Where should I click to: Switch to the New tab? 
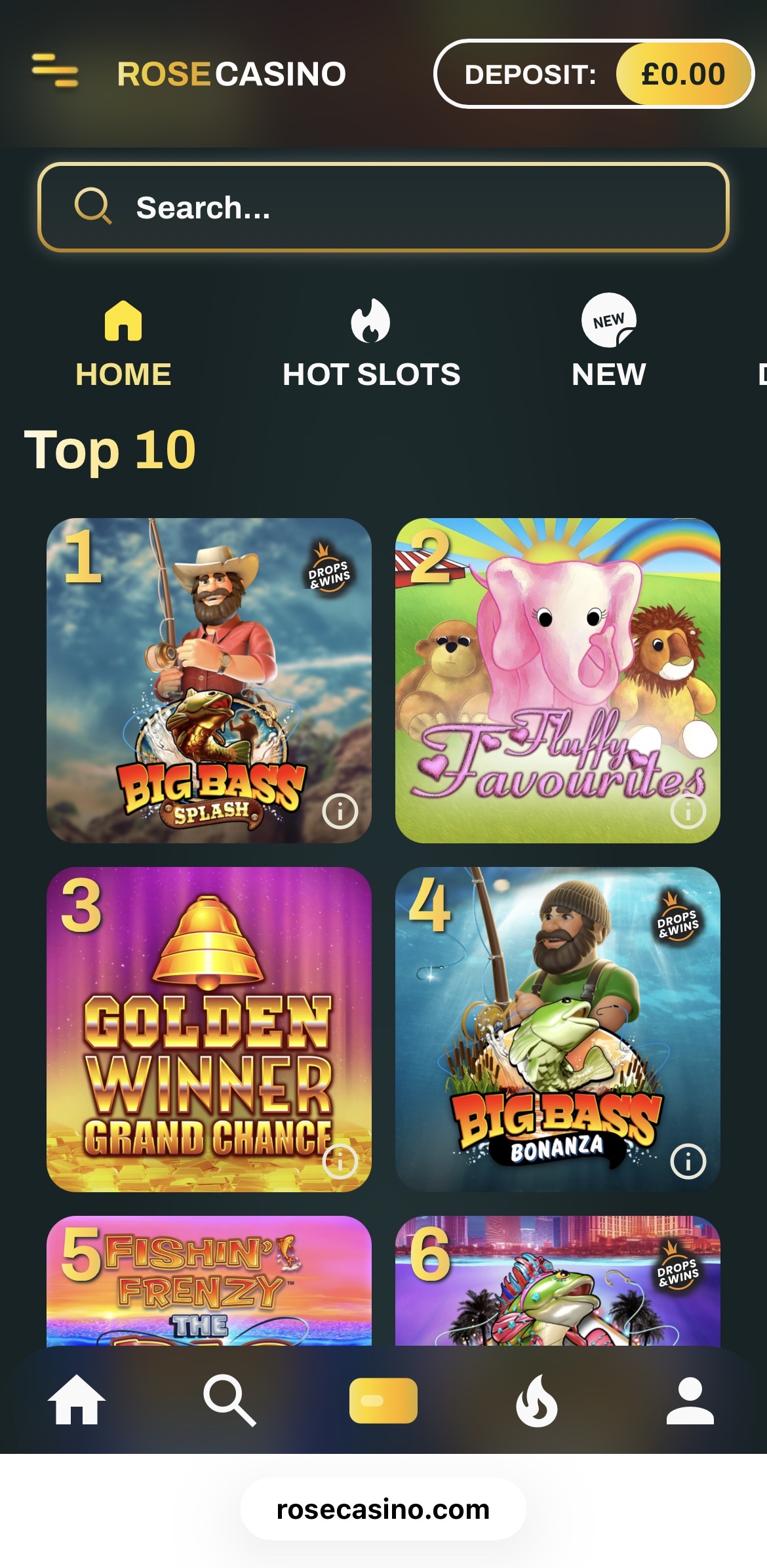point(608,344)
